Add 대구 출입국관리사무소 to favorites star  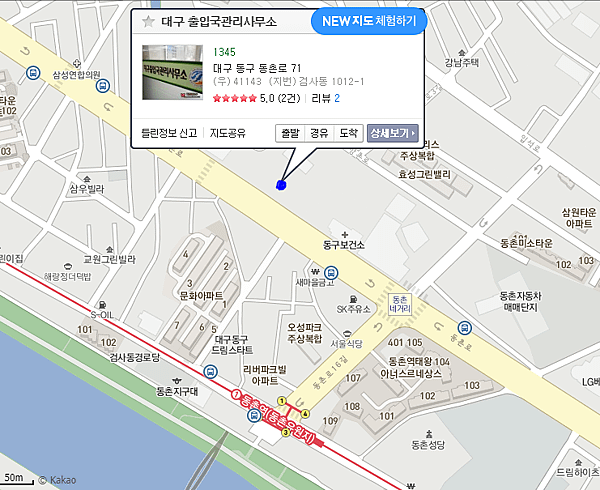tap(149, 21)
